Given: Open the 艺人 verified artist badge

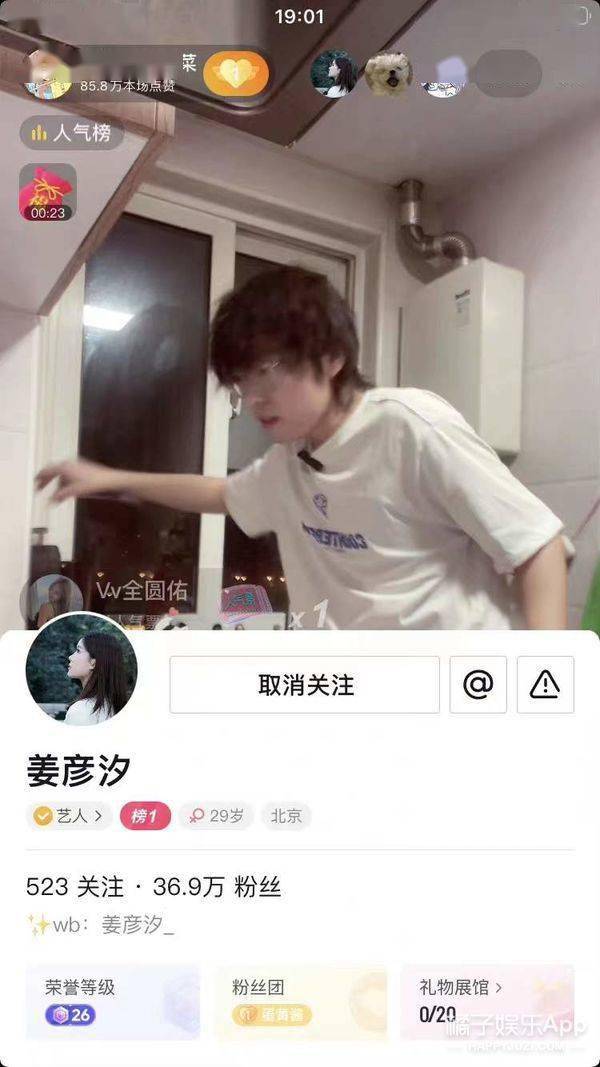Looking at the screenshot, I should click(68, 816).
